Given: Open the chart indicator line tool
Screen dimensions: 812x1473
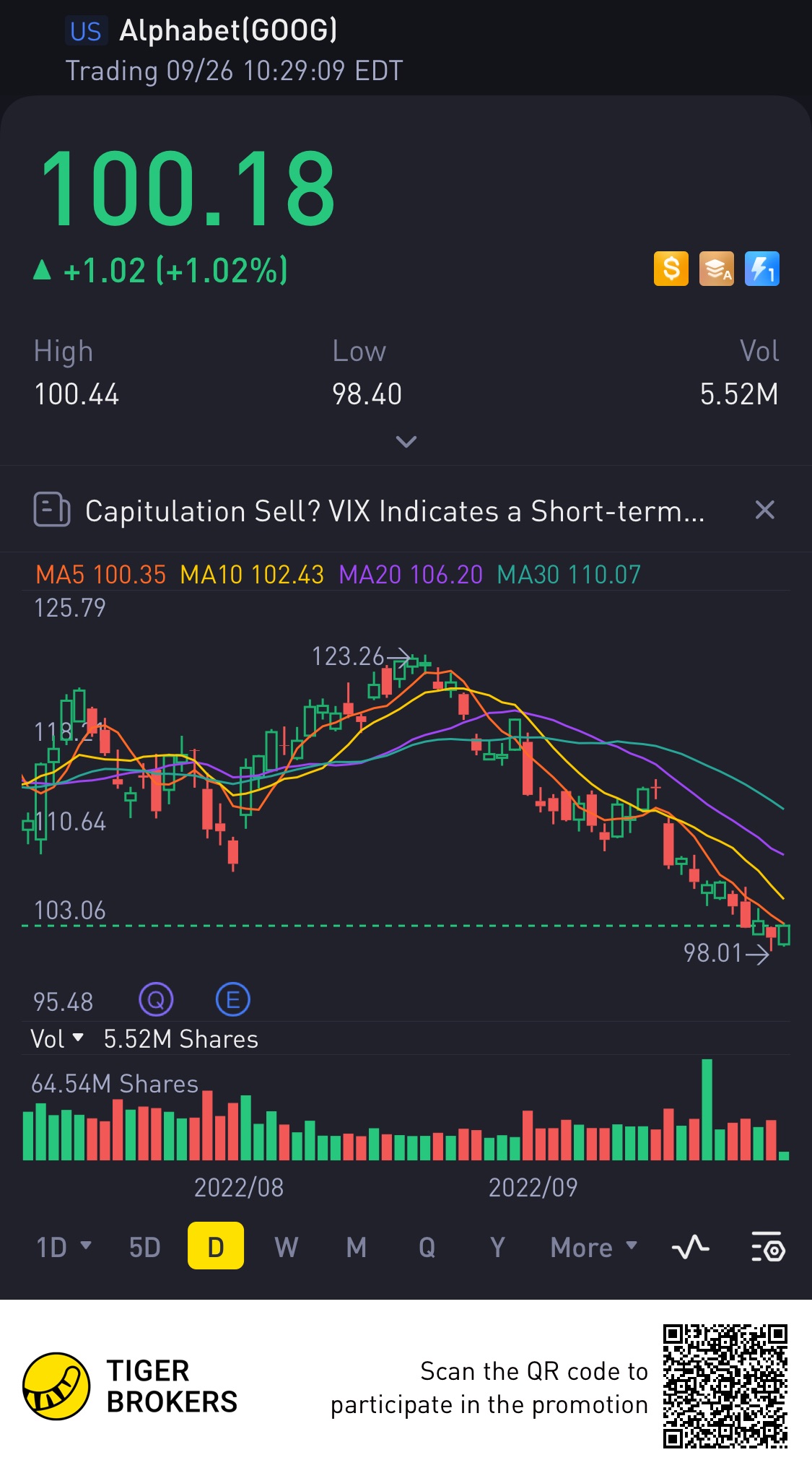Looking at the screenshot, I should click(x=690, y=1247).
